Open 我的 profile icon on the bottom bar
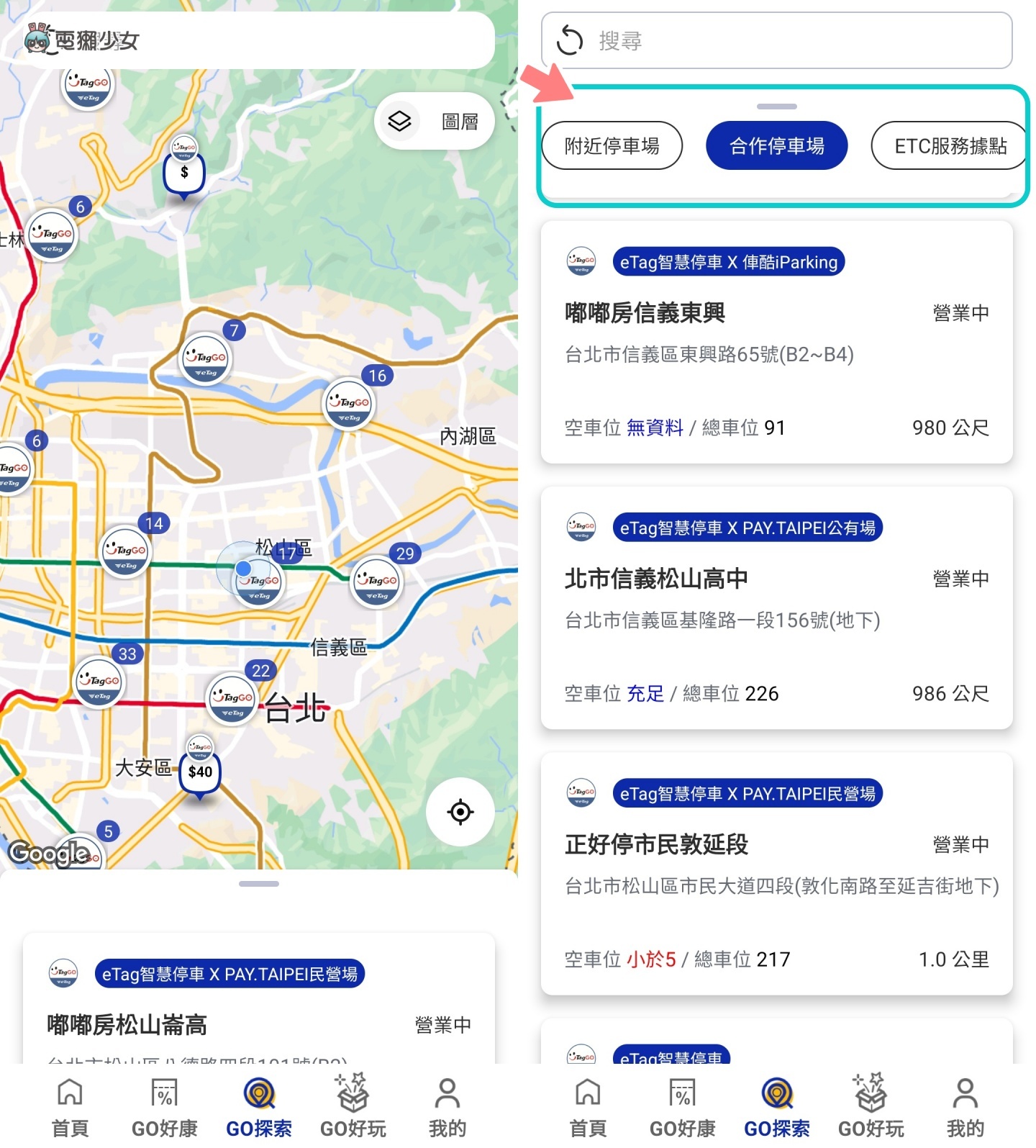Screen dimensions: 1036x1148 446,1093
